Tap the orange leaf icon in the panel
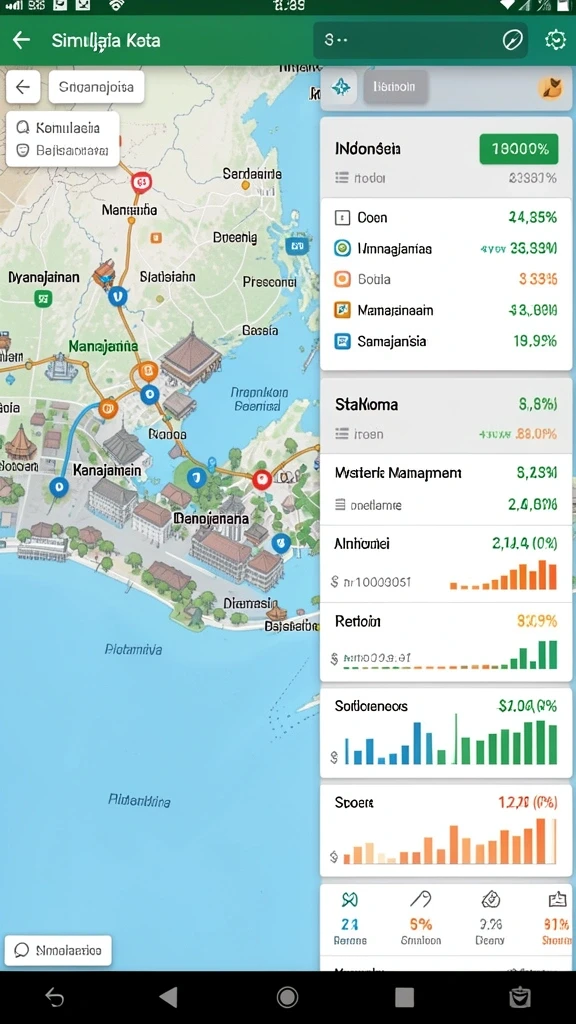The image size is (576, 1024). pos(551,88)
